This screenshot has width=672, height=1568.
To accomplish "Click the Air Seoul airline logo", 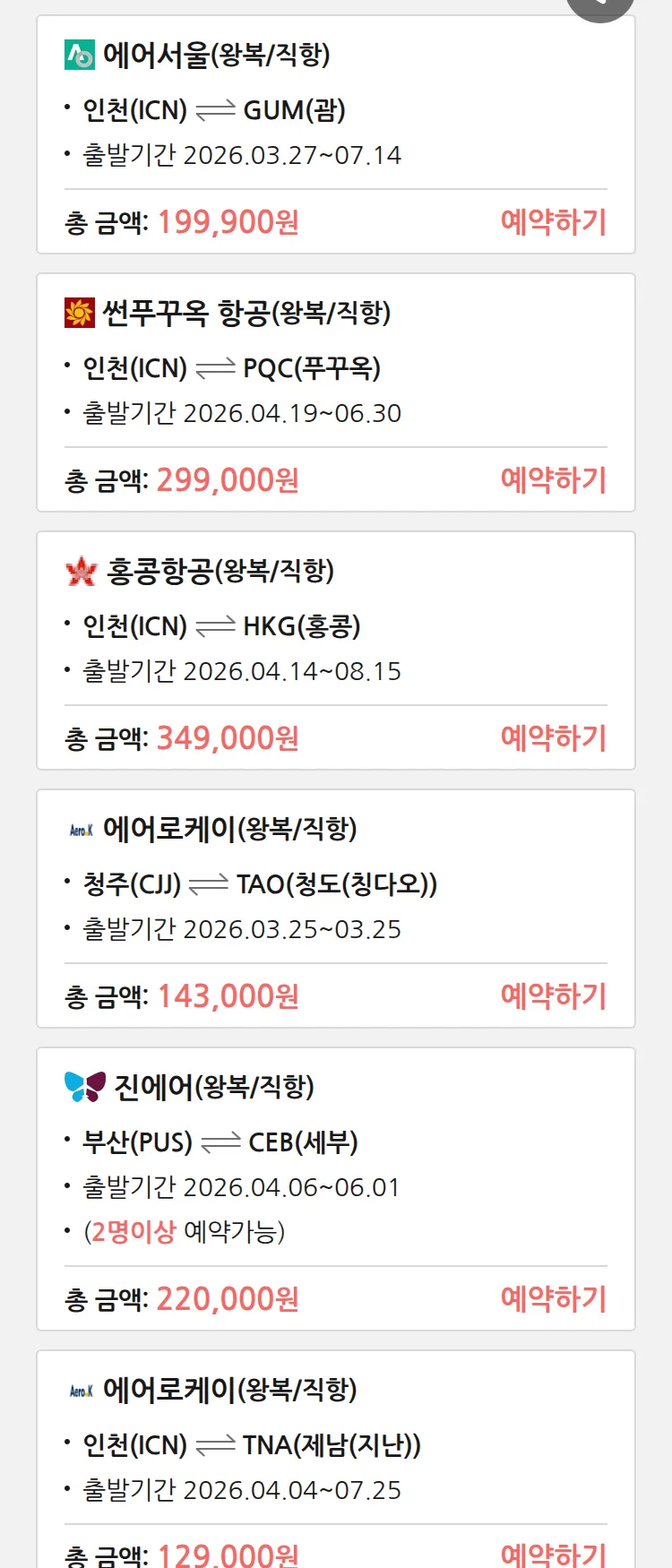I will (79, 56).
